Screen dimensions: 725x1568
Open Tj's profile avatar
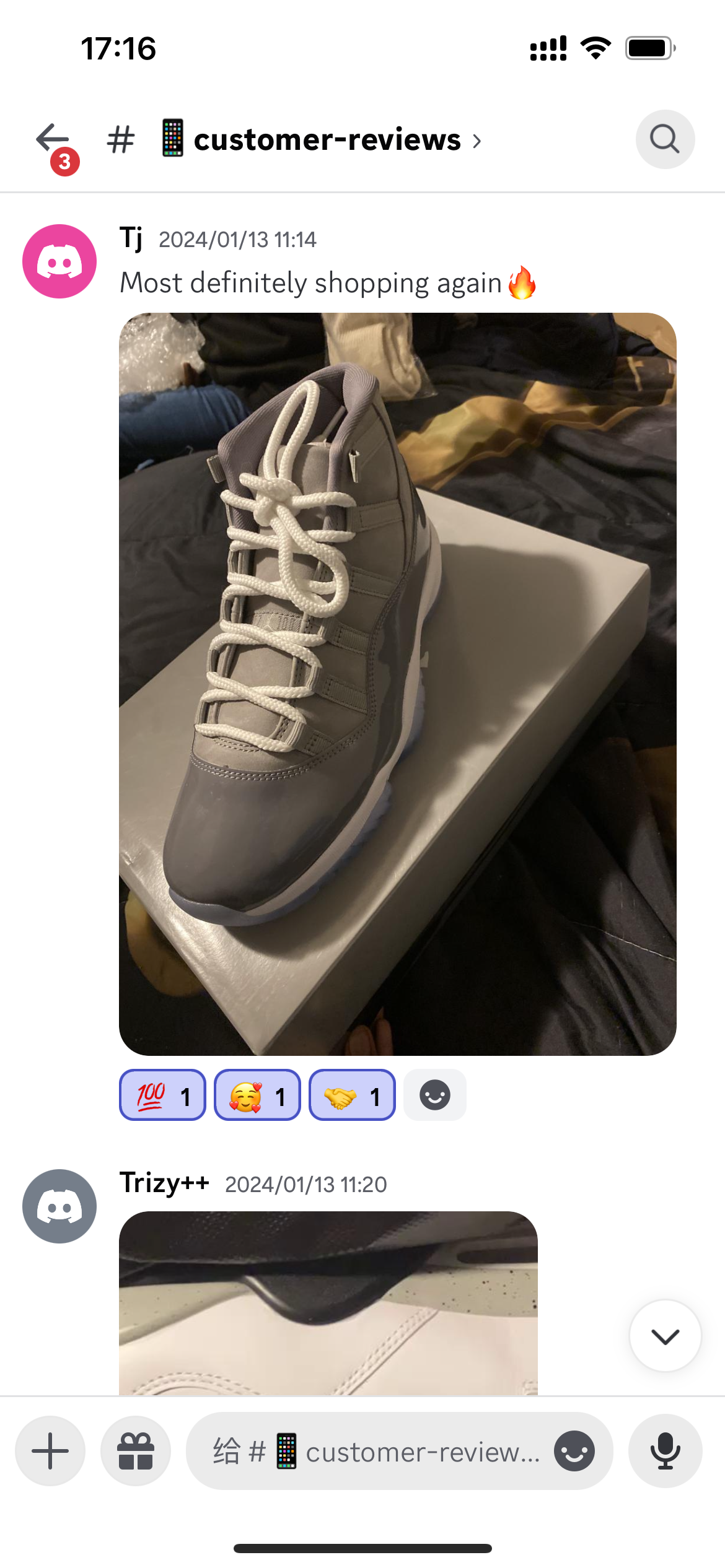click(x=59, y=261)
